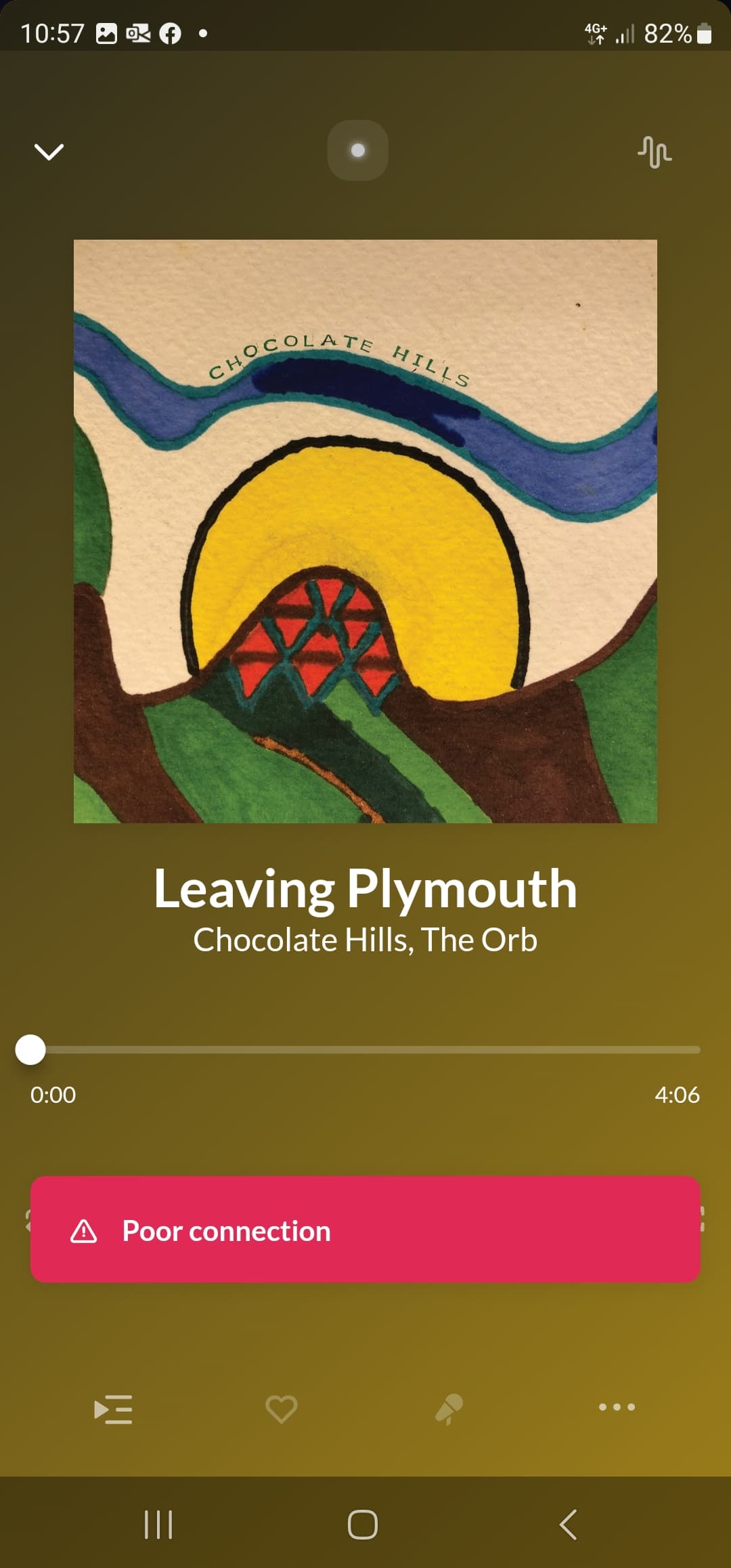
Task: Tap the Poor connection warning banner
Action: tap(365, 1229)
